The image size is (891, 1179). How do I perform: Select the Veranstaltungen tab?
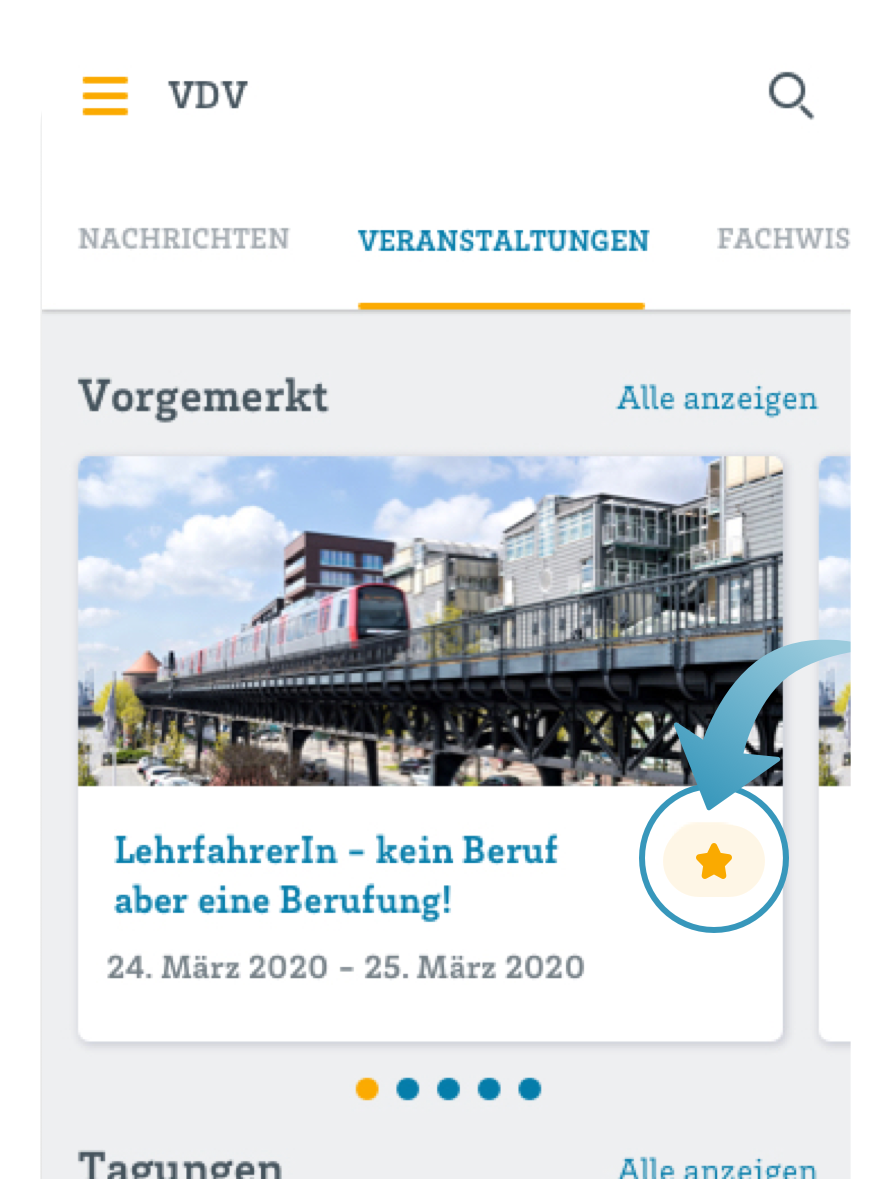click(503, 241)
